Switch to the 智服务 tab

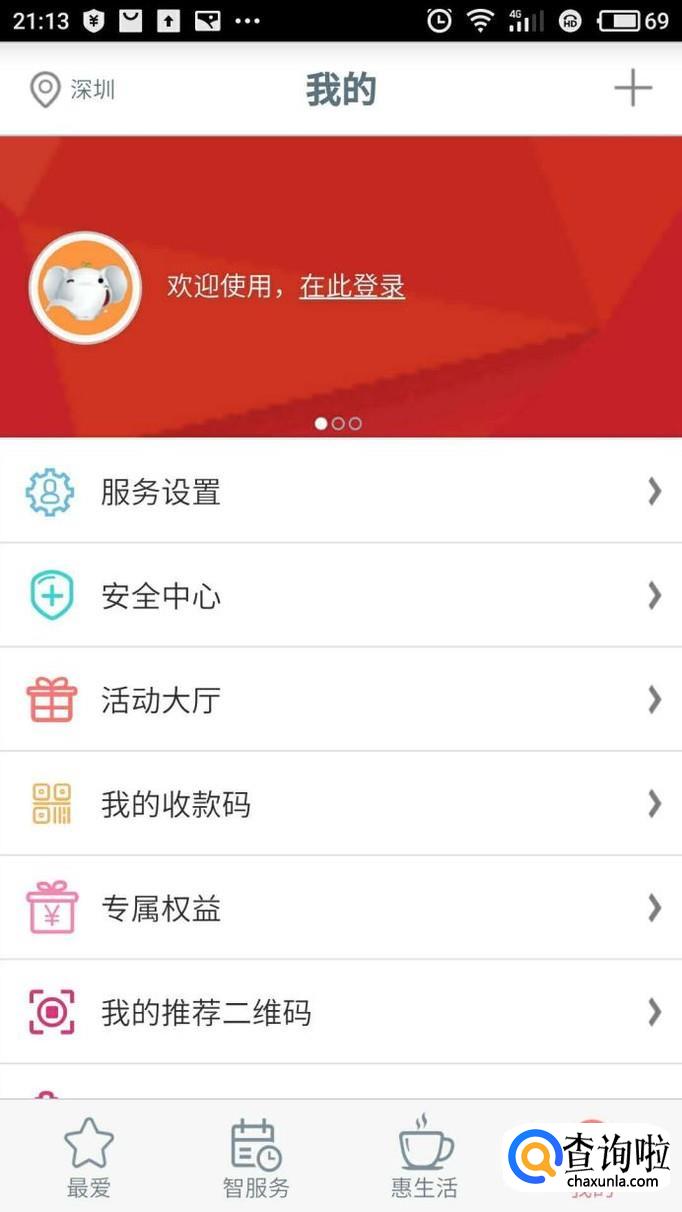256,1158
